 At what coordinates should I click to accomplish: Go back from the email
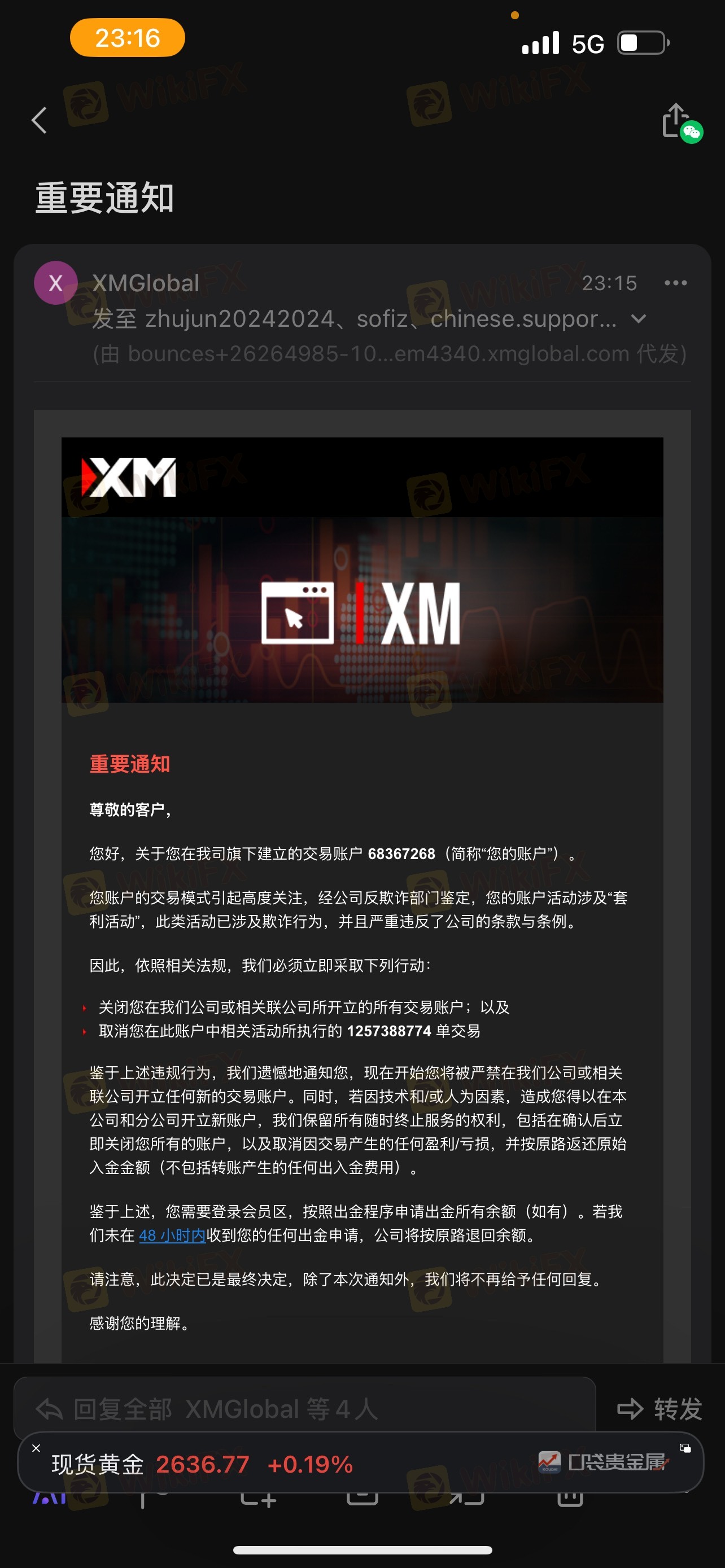coord(40,120)
